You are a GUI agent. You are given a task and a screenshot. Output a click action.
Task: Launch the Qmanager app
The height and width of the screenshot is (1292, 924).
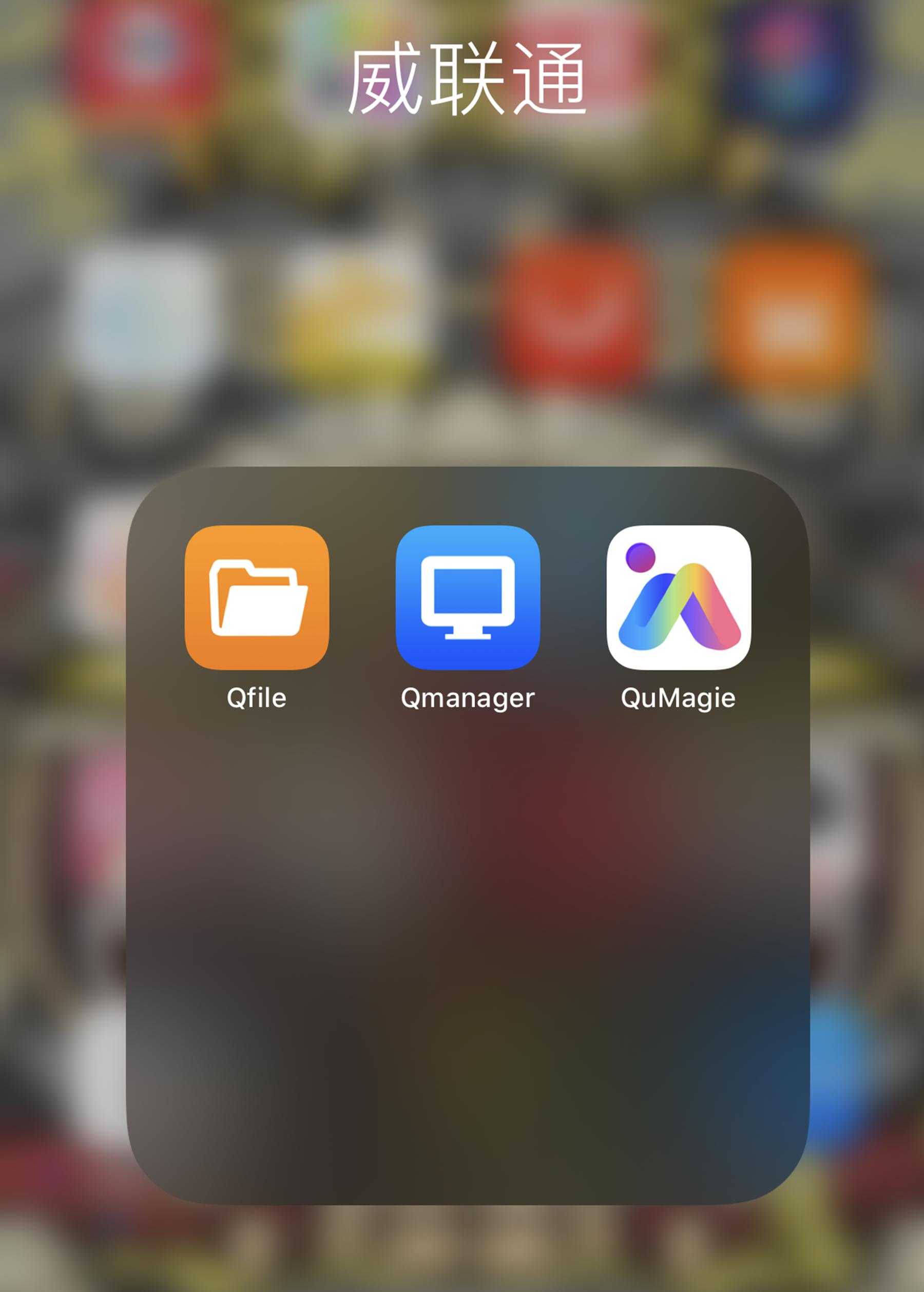click(x=468, y=597)
